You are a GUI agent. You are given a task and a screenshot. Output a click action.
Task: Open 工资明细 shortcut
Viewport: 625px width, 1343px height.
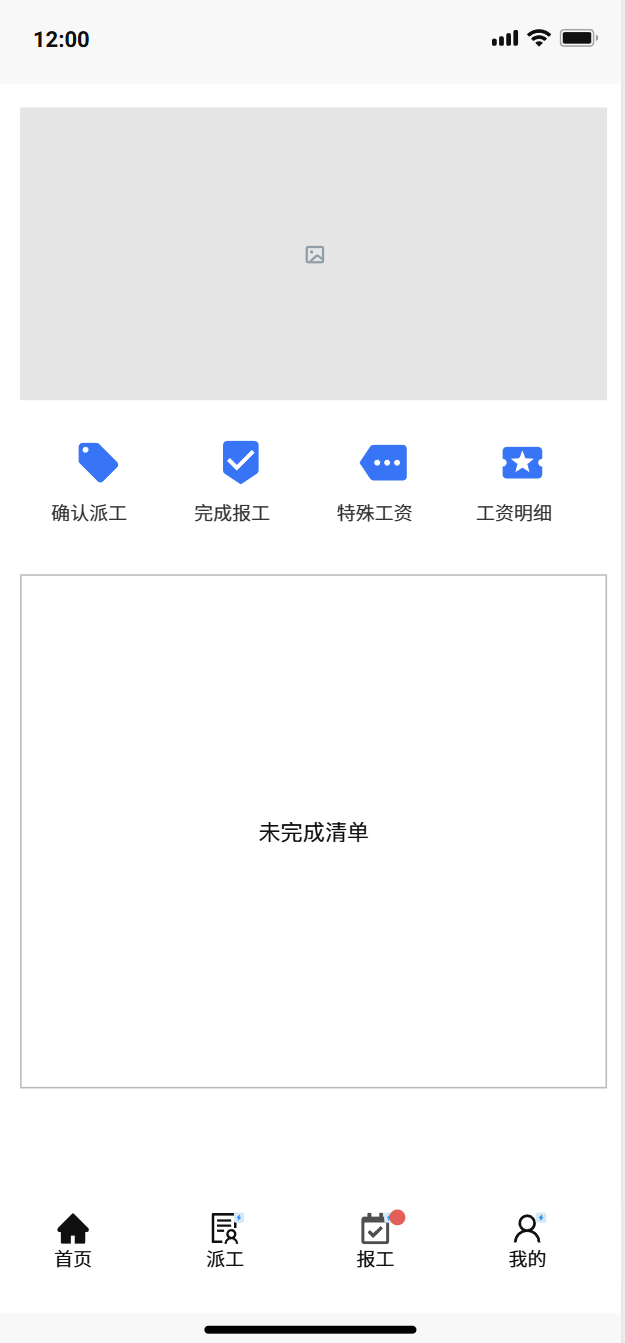[x=515, y=483]
